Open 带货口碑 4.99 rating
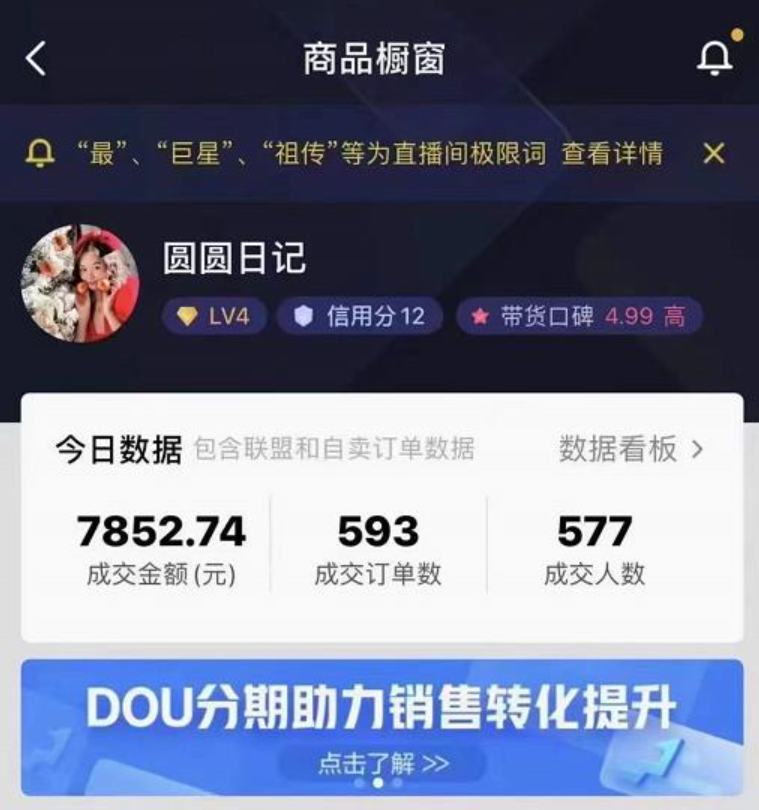Screen dimensions: 759x810 point(579,317)
